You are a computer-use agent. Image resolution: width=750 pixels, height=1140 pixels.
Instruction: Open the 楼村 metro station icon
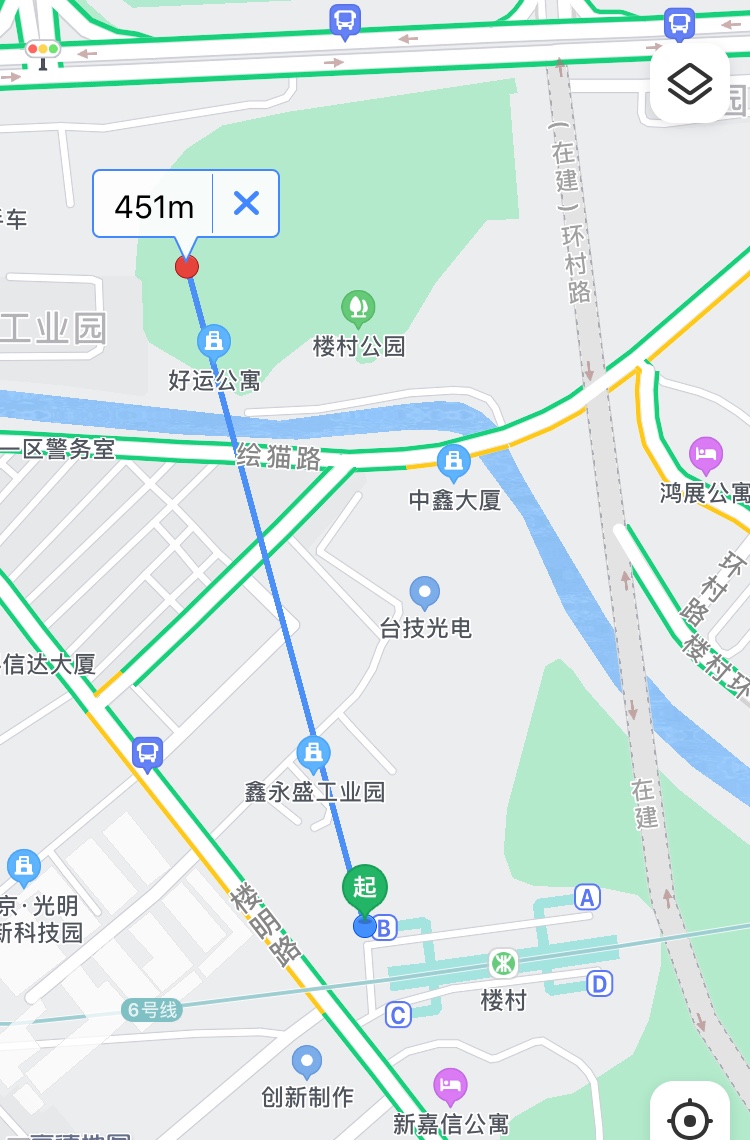[x=503, y=964]
